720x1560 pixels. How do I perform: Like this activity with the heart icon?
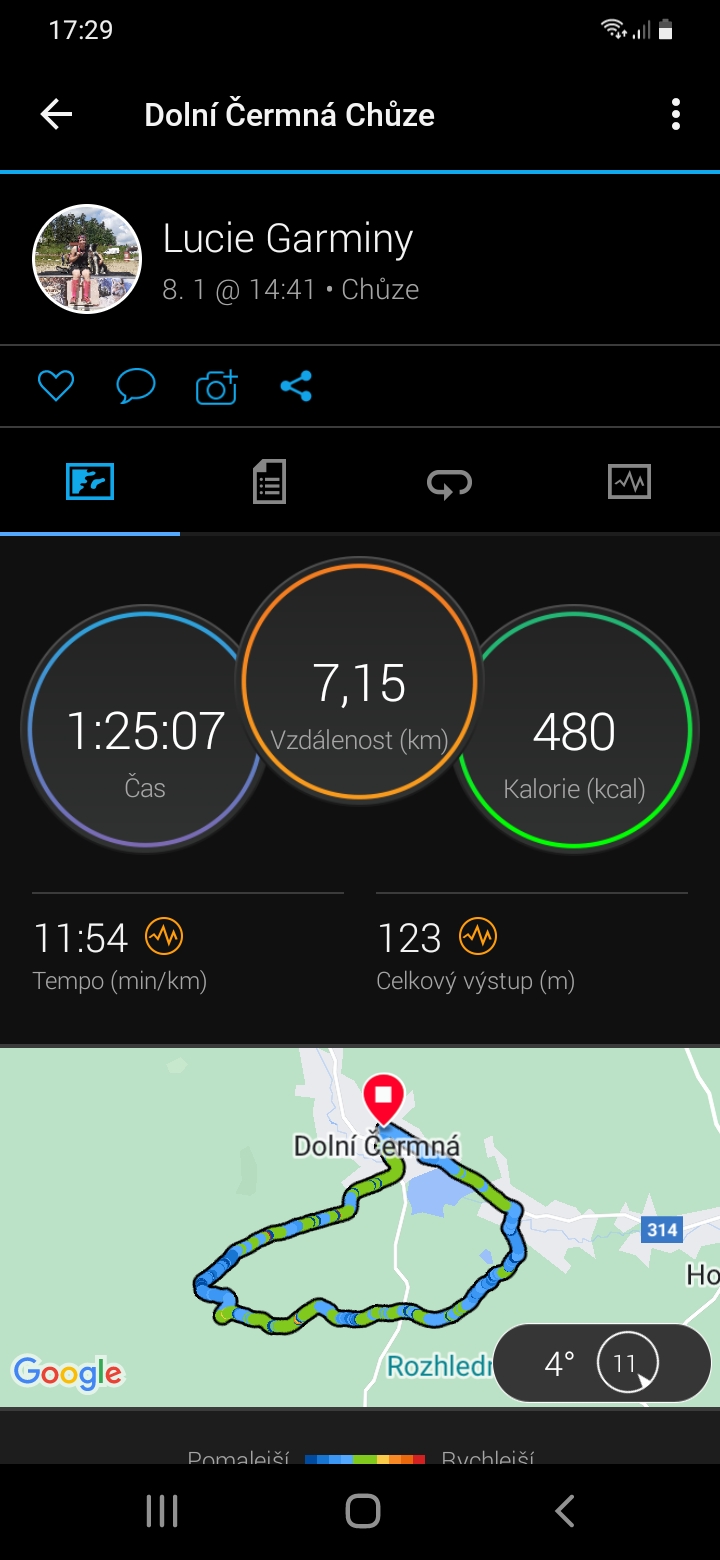[56, 386]
